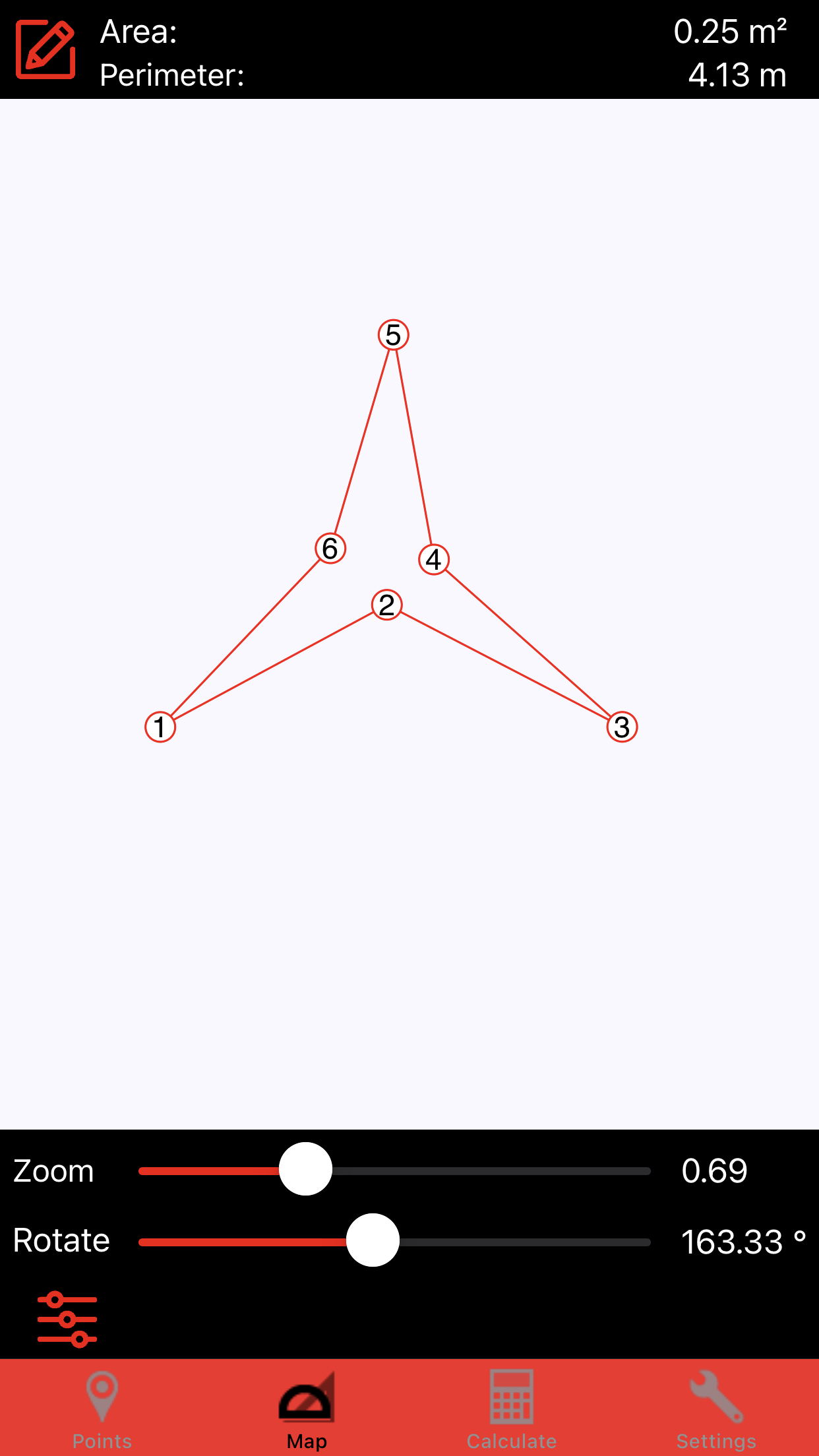Screen dimensions: 819x1456
Task: Tap the Rotate slider knob
Action: tap(373, 1240)
